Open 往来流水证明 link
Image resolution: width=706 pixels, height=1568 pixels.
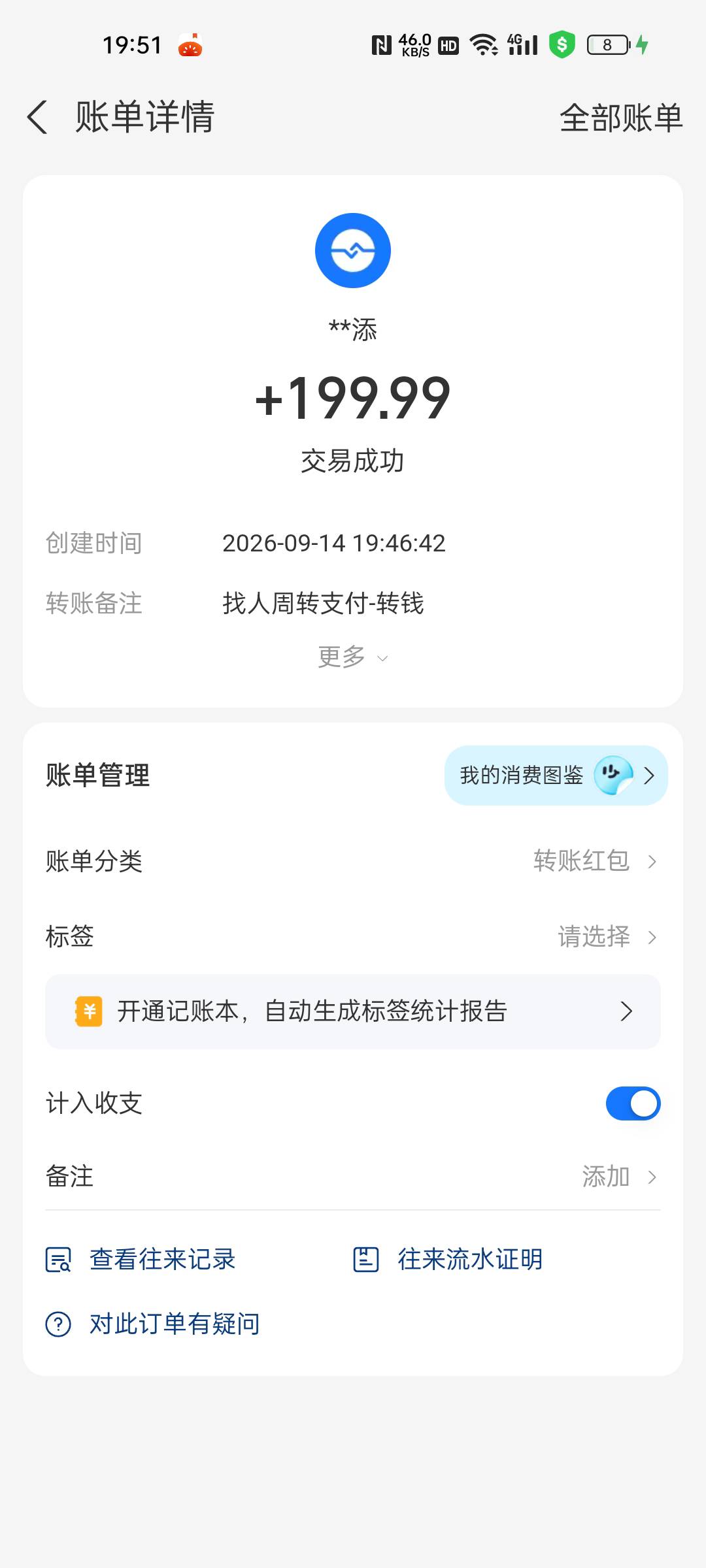click(x=448, y=1259)
